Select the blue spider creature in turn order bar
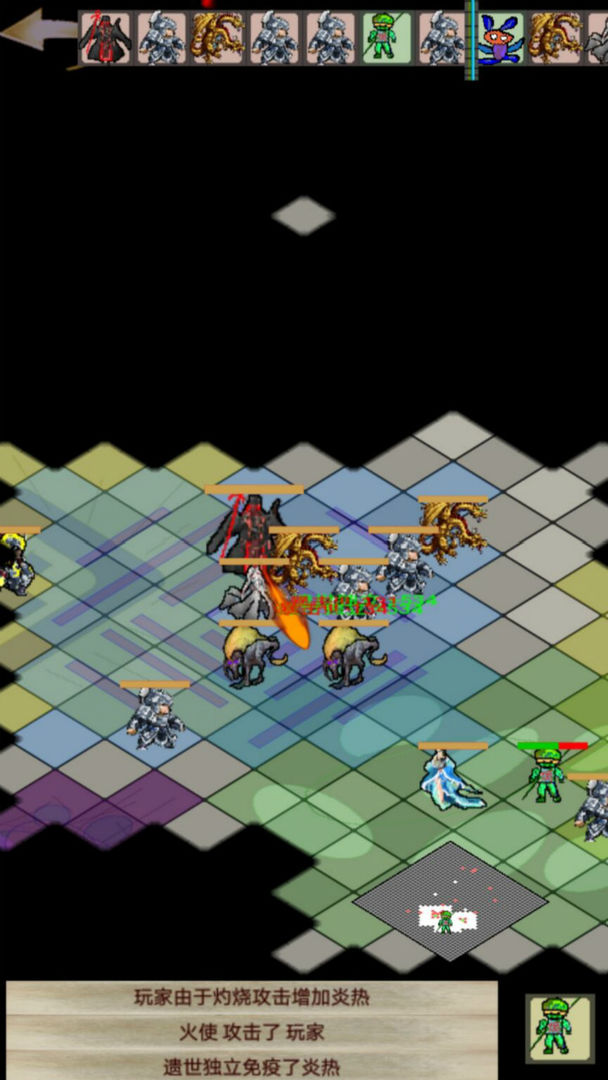 [501, 38]
